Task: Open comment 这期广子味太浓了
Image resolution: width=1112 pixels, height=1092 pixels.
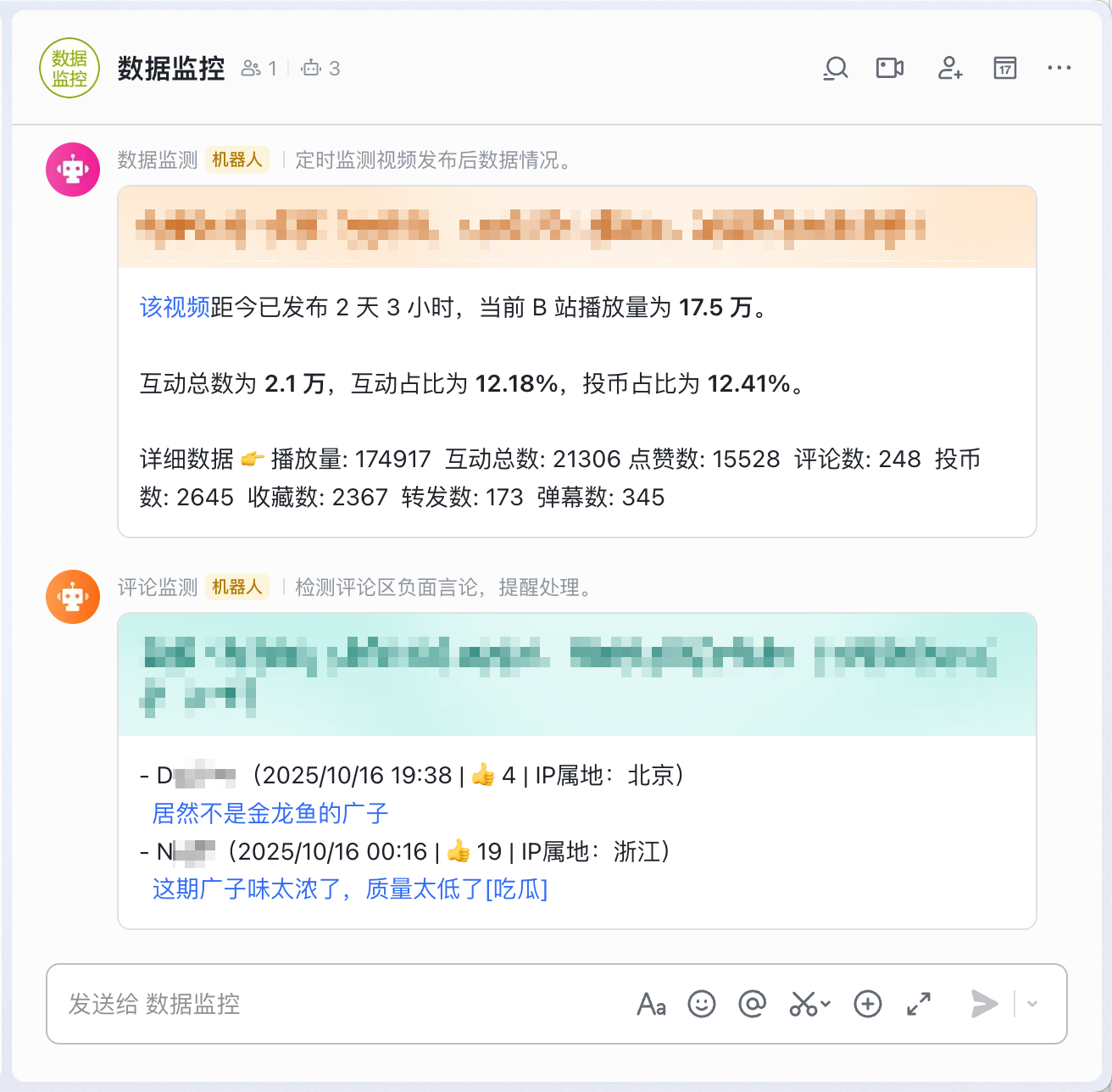Action: [349, 889]
